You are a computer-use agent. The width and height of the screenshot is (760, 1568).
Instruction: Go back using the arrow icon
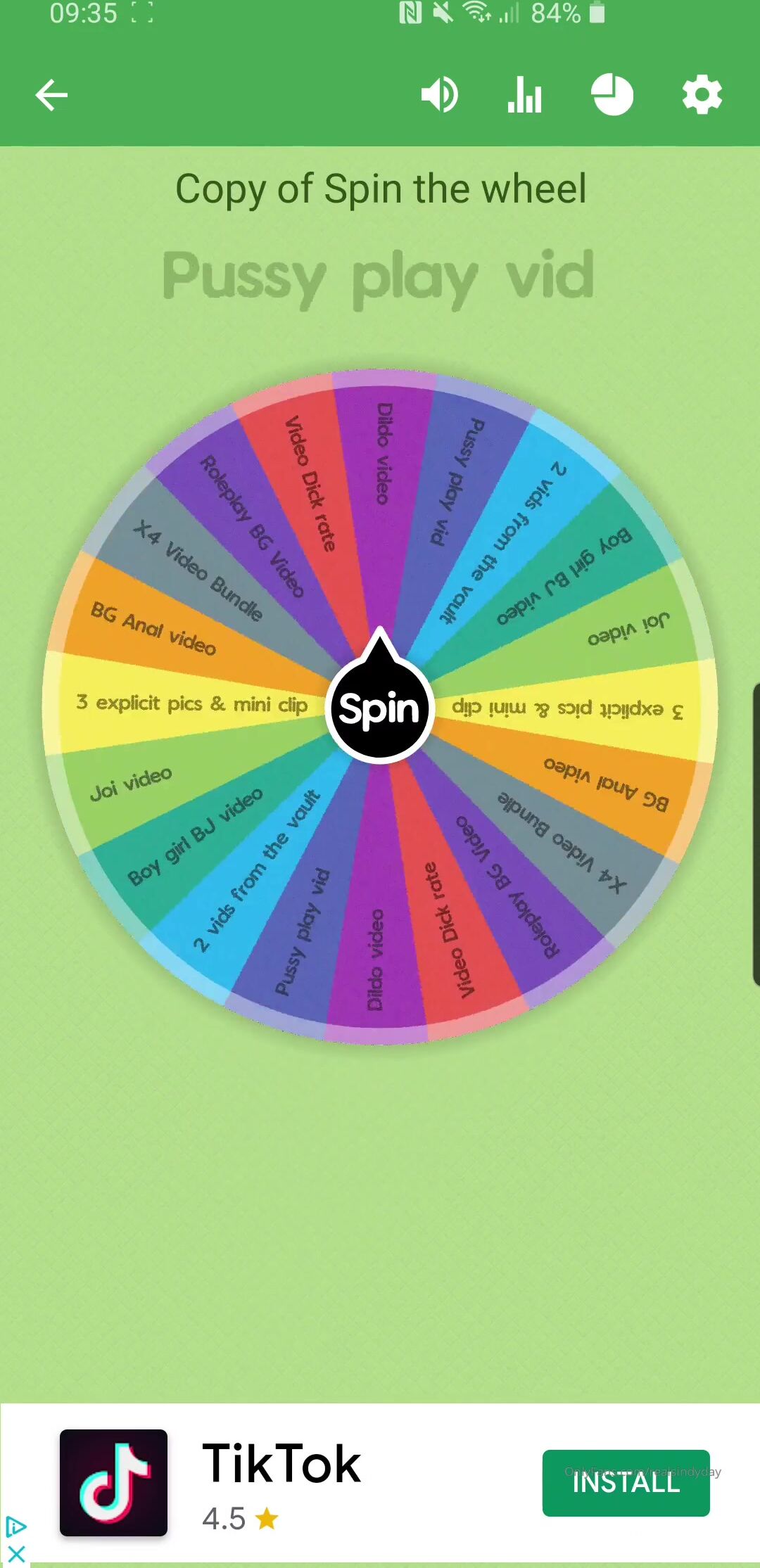[51, 95]
